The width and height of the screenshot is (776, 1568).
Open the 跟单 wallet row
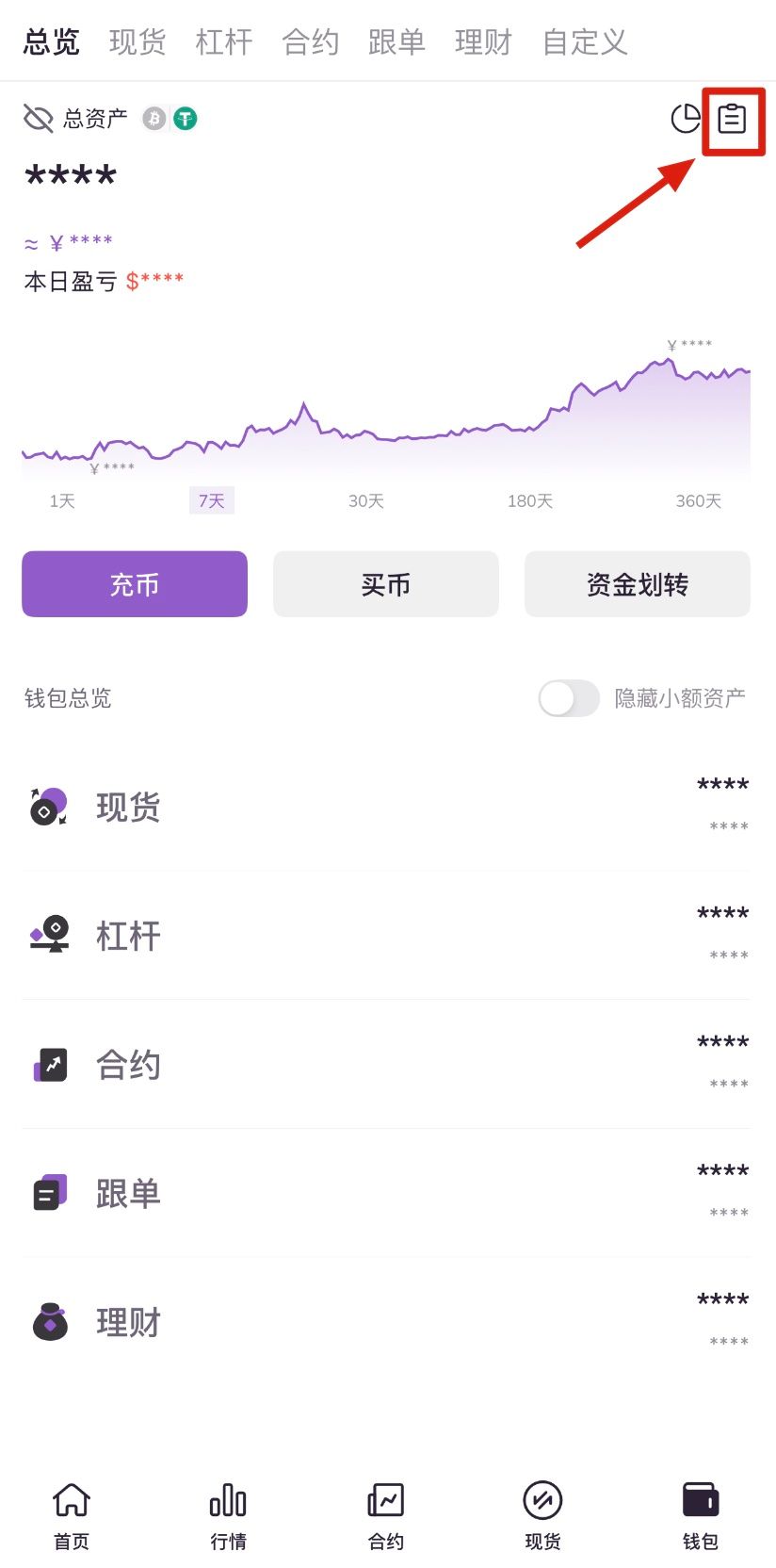pos(386,1193)
